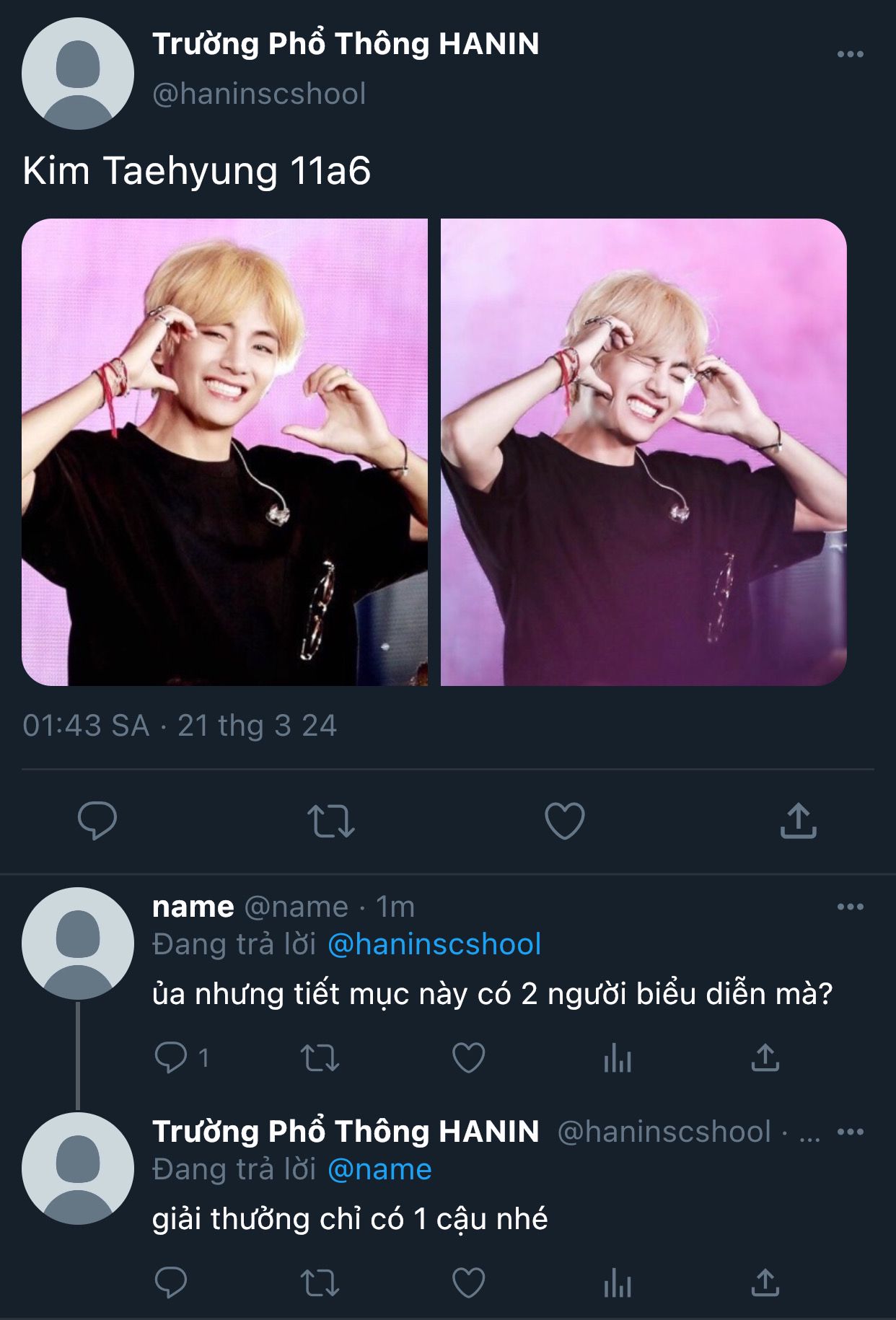Reply to name's comment
This screenshot has width=896, height=1320.
coord(172,1058)
